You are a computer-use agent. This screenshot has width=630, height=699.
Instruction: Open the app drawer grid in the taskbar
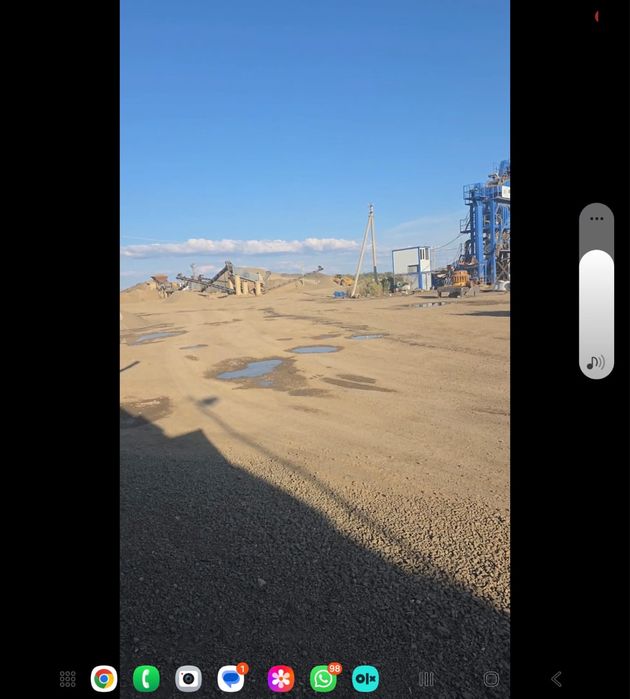tap(67, 679)
